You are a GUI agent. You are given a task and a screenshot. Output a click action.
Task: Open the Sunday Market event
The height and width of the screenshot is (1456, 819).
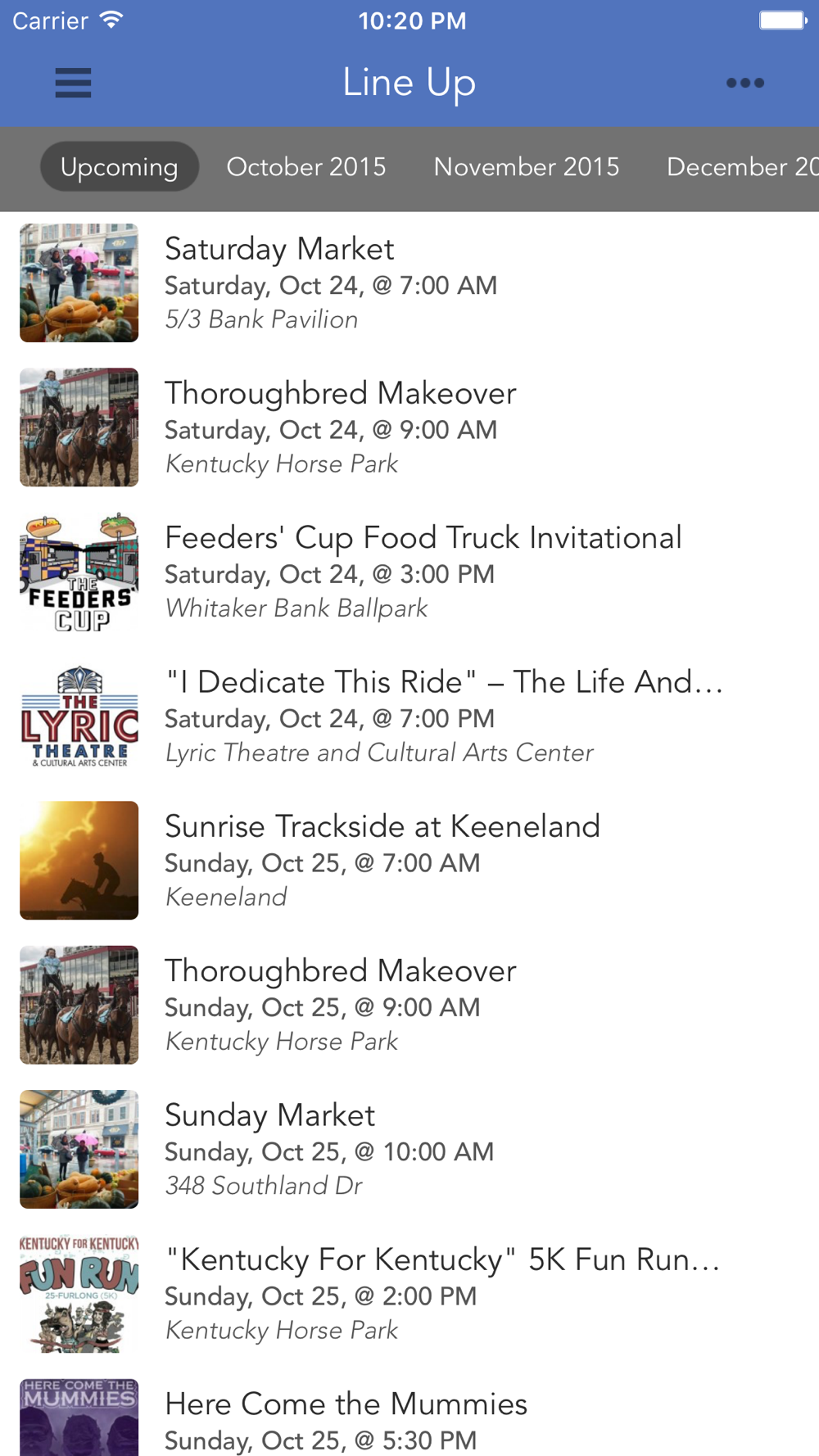(x=409, y=1150)
